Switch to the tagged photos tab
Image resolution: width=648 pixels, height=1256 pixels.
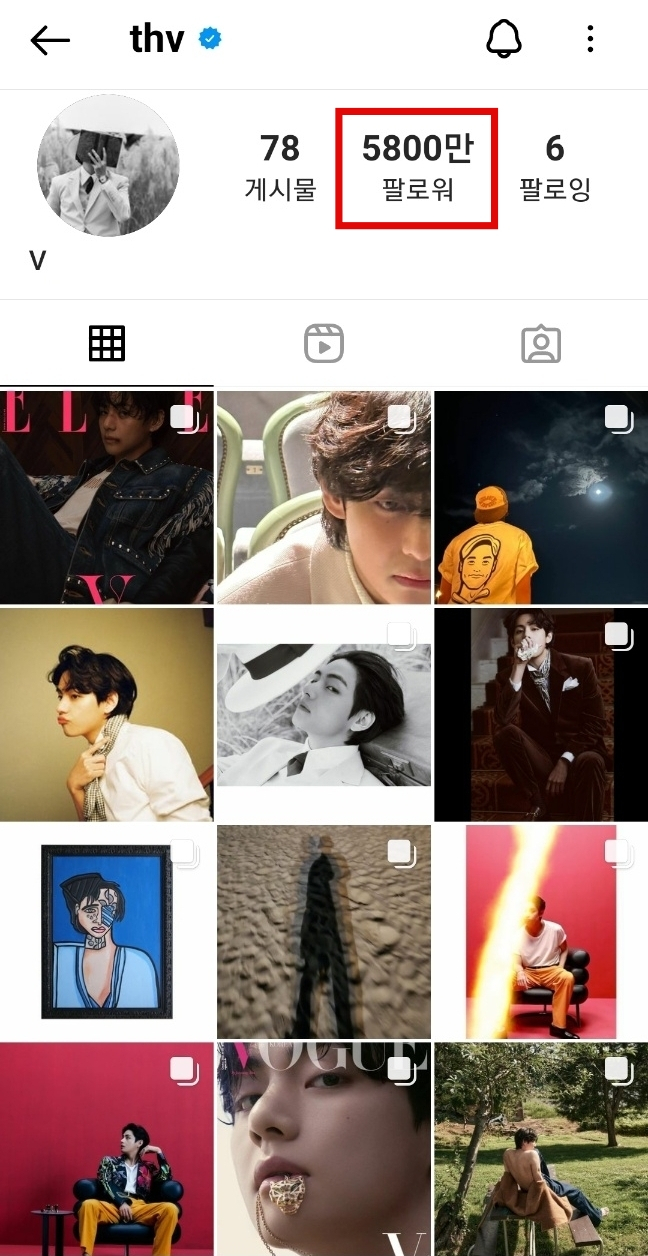540,344
